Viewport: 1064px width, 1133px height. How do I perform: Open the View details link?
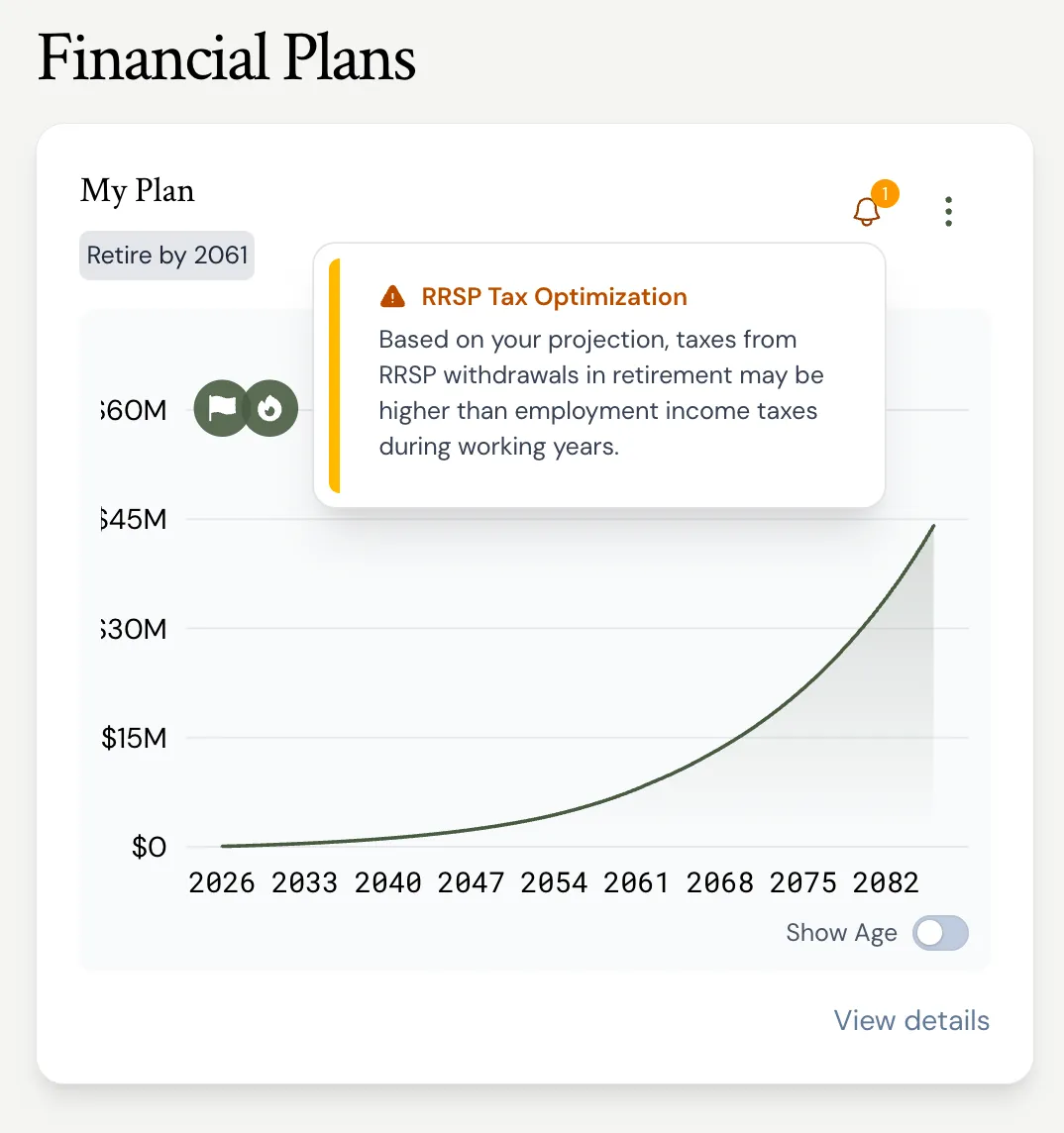pos(911,1020)
